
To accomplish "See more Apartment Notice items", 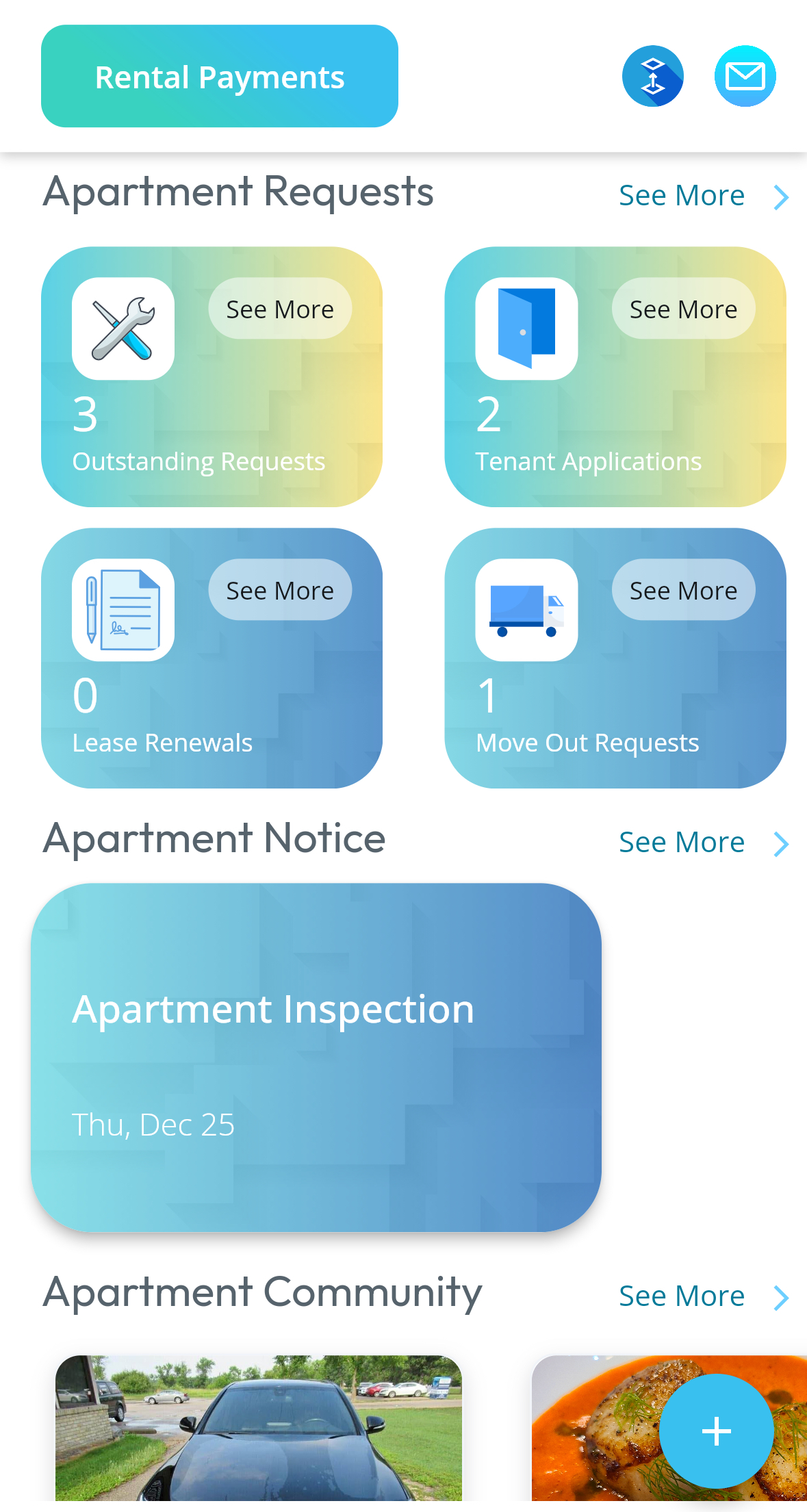I will coord(702,843).
